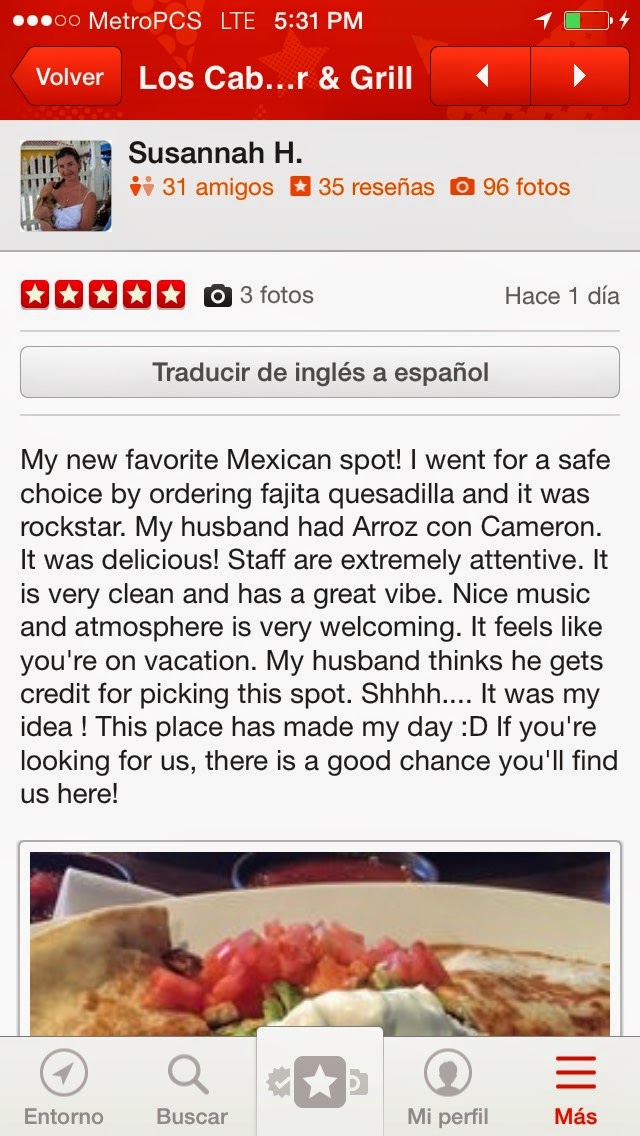Viewport: 640px width, 1136px height.
Task: Go back with the Volver button
Action: point(67,77)
